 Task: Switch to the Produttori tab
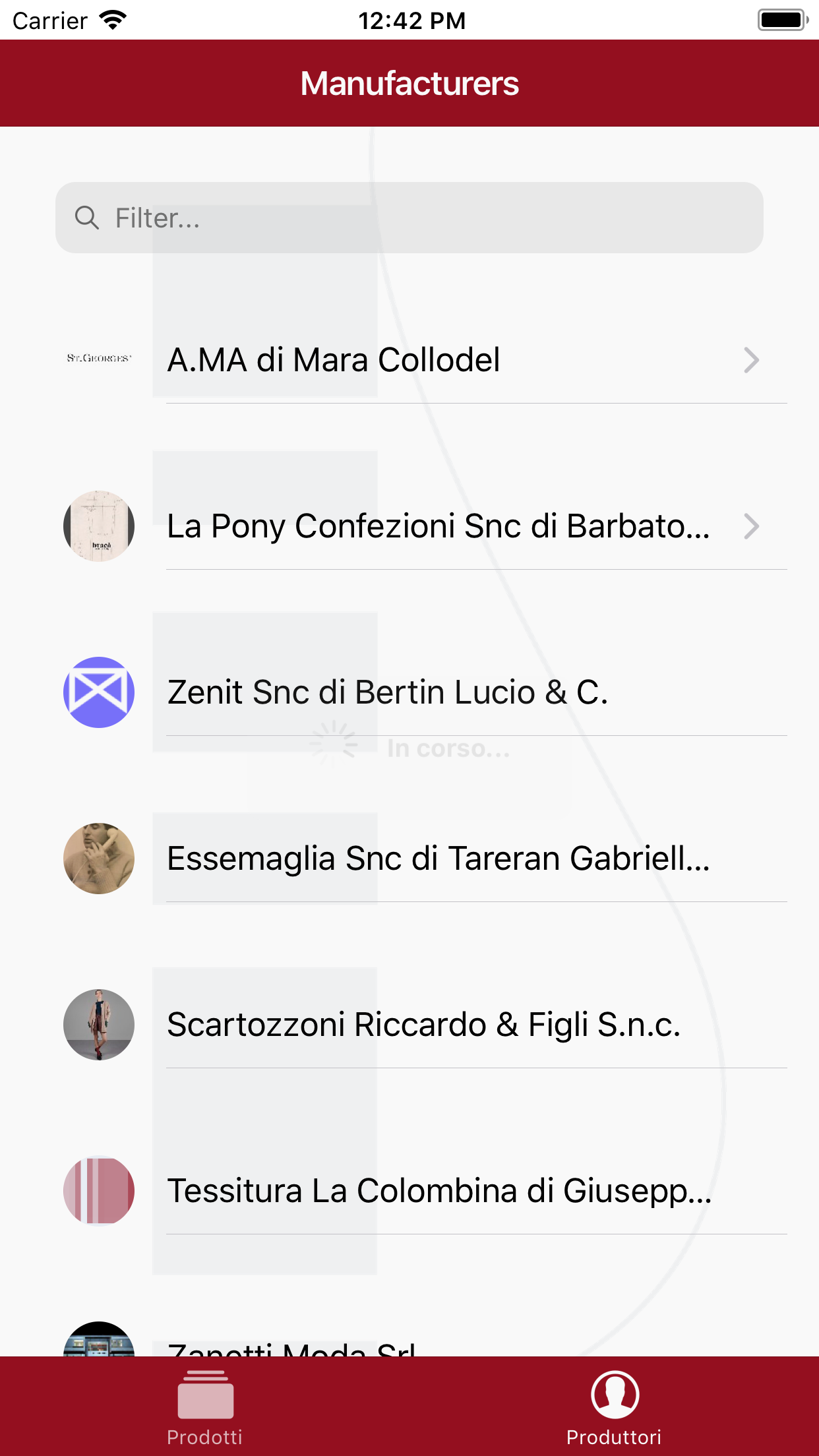click(x=614, y=1407)
